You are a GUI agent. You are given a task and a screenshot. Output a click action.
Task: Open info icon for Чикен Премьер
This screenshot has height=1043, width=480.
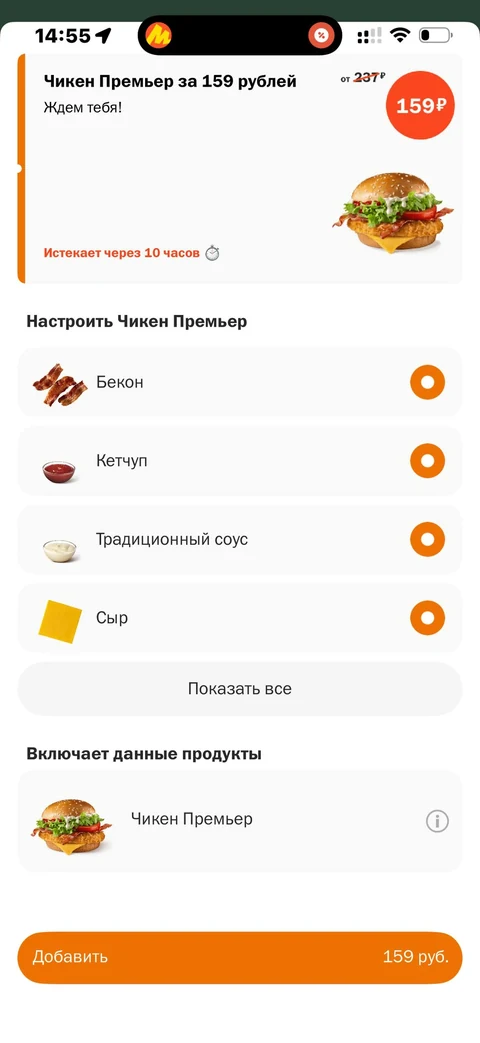tap(437, 821)
